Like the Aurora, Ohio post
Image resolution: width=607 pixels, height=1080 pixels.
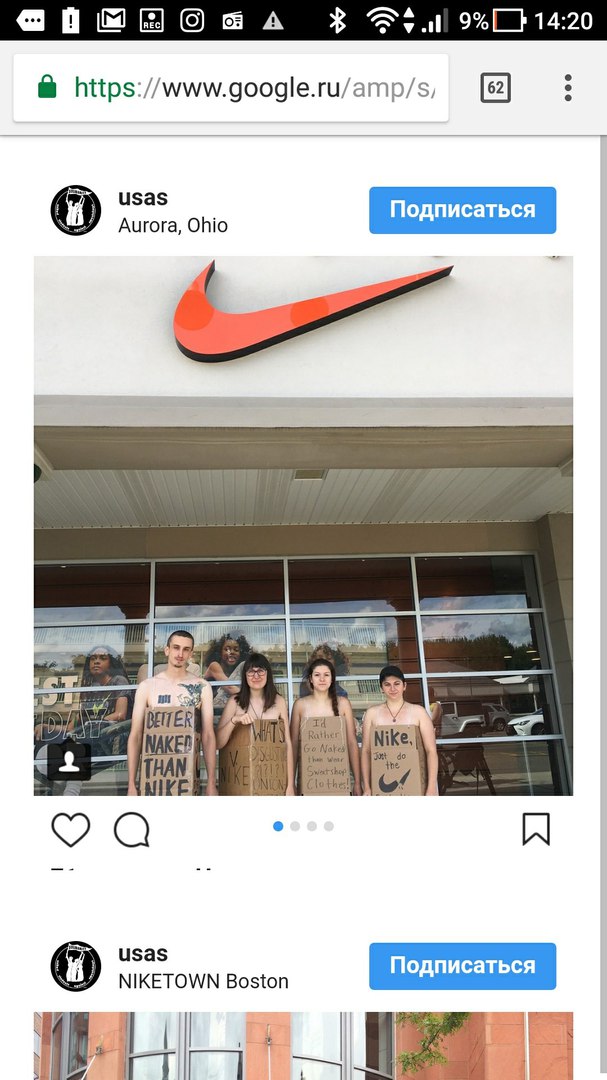71,829
